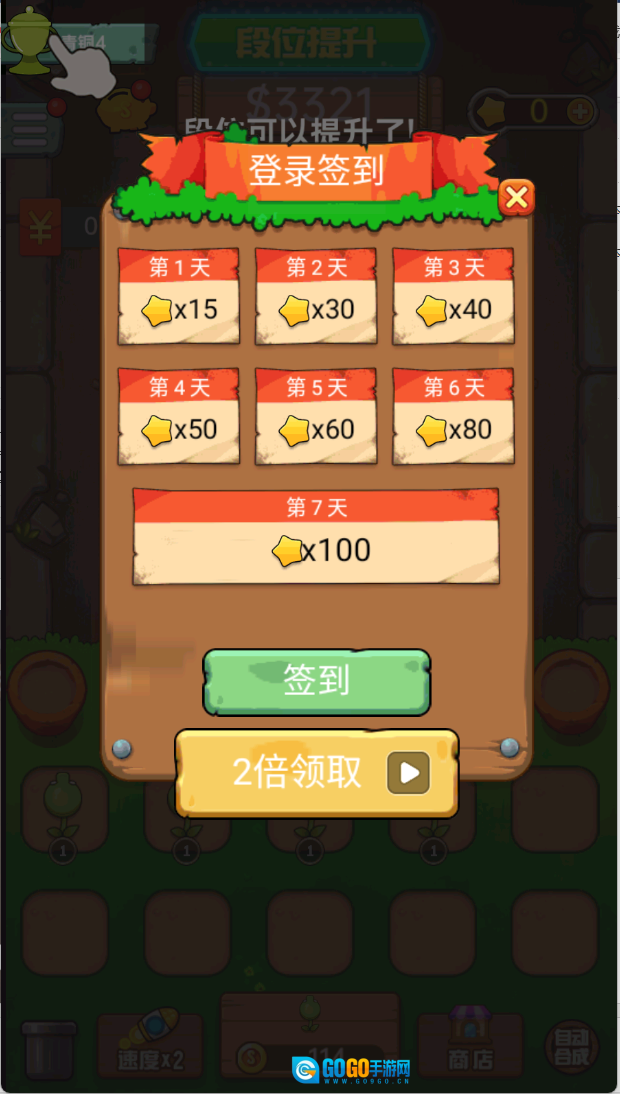The height and width of the screenshot is (1094, 620).
Task: Tap the green 签到 check-in button
Action: [317, 682]
